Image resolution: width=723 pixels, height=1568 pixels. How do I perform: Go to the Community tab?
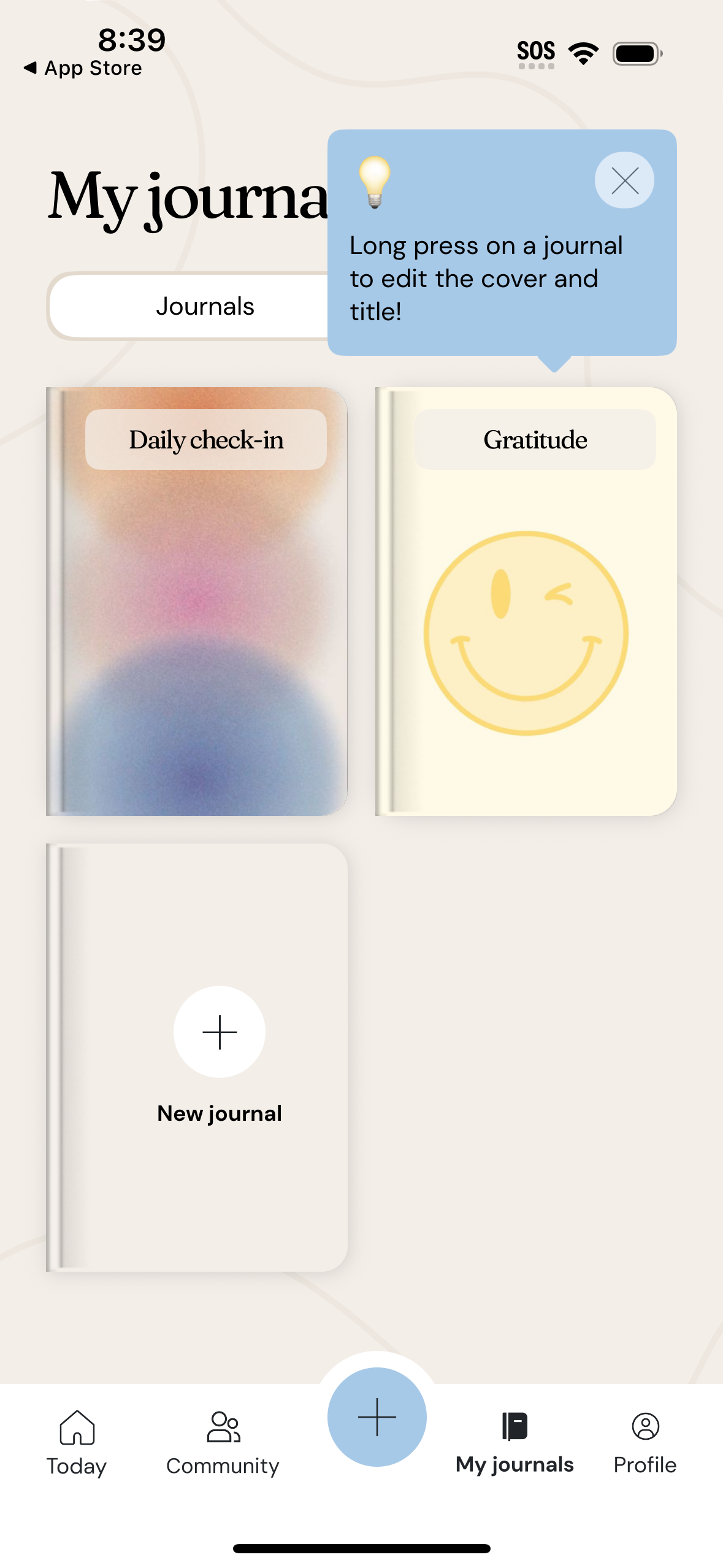[x=223, y=1442]
